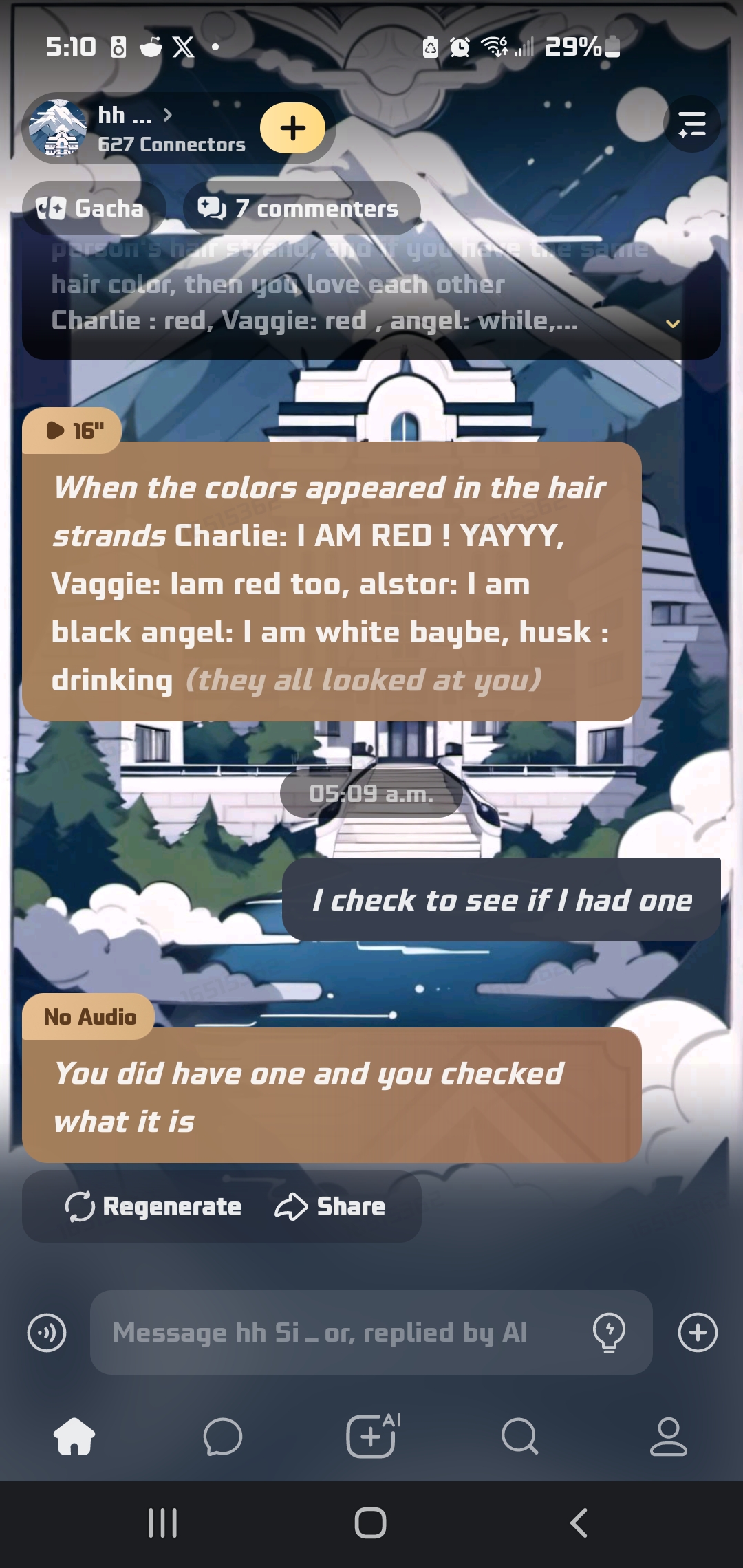The height and width of the screenshot is (1568, 743).
Task: Switch to the Home tab
Action: click(74, 1436)
